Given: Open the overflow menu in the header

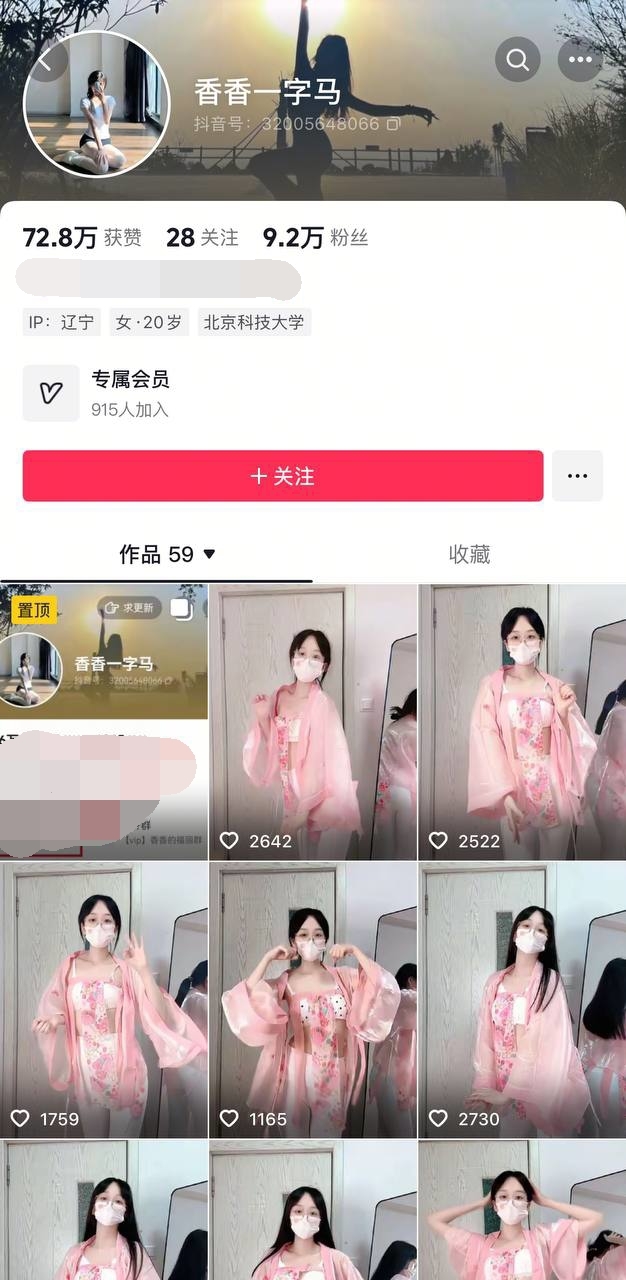Looking at the screenshot, I should pyautogui.click(x=580, y=60).
